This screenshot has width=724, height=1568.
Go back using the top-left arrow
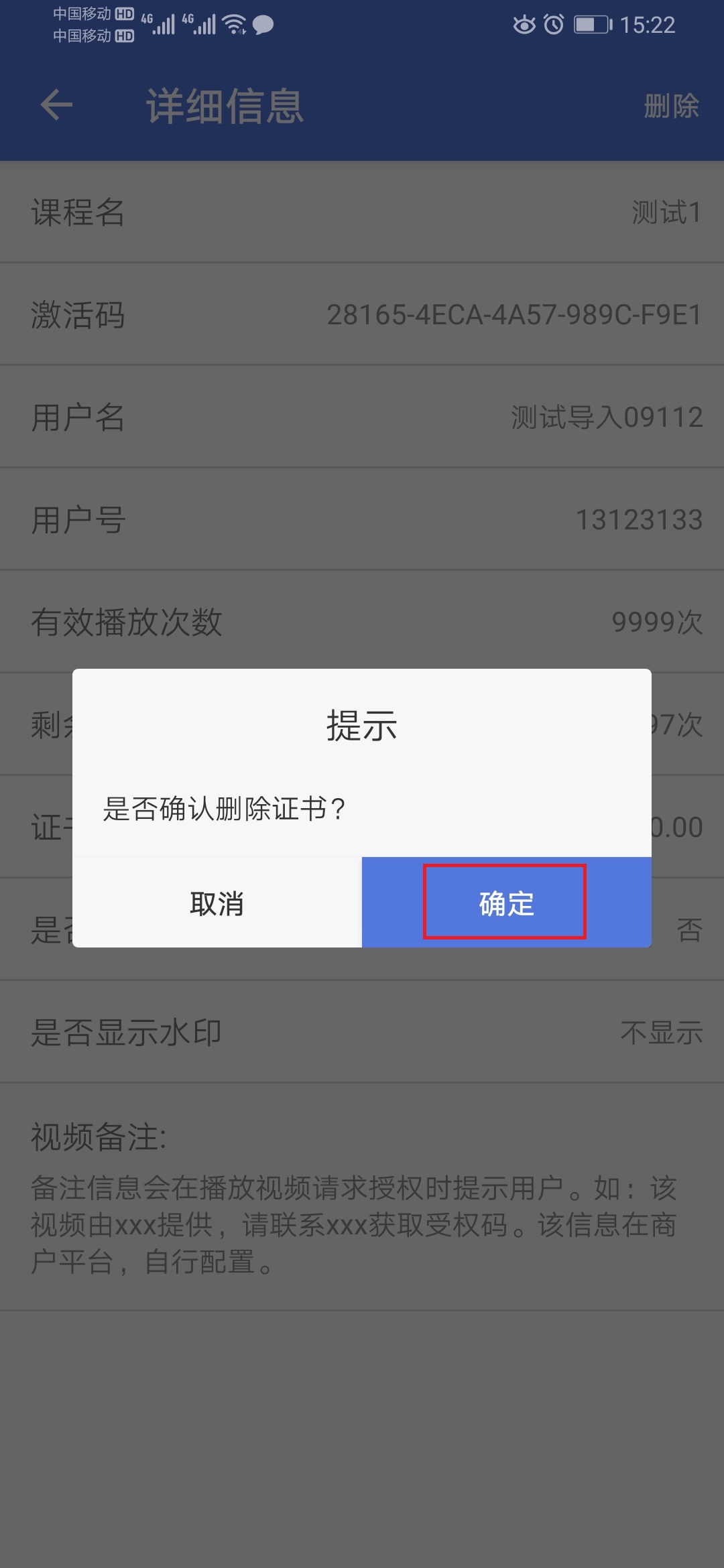point(56,105)
